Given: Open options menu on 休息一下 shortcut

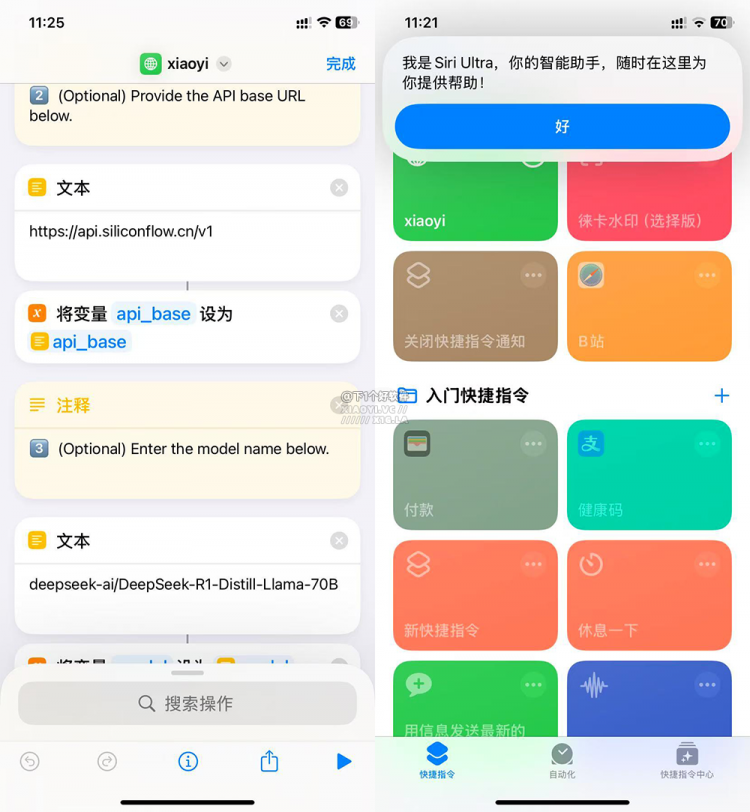Looking at the screenshot, I should pos(707,565).
